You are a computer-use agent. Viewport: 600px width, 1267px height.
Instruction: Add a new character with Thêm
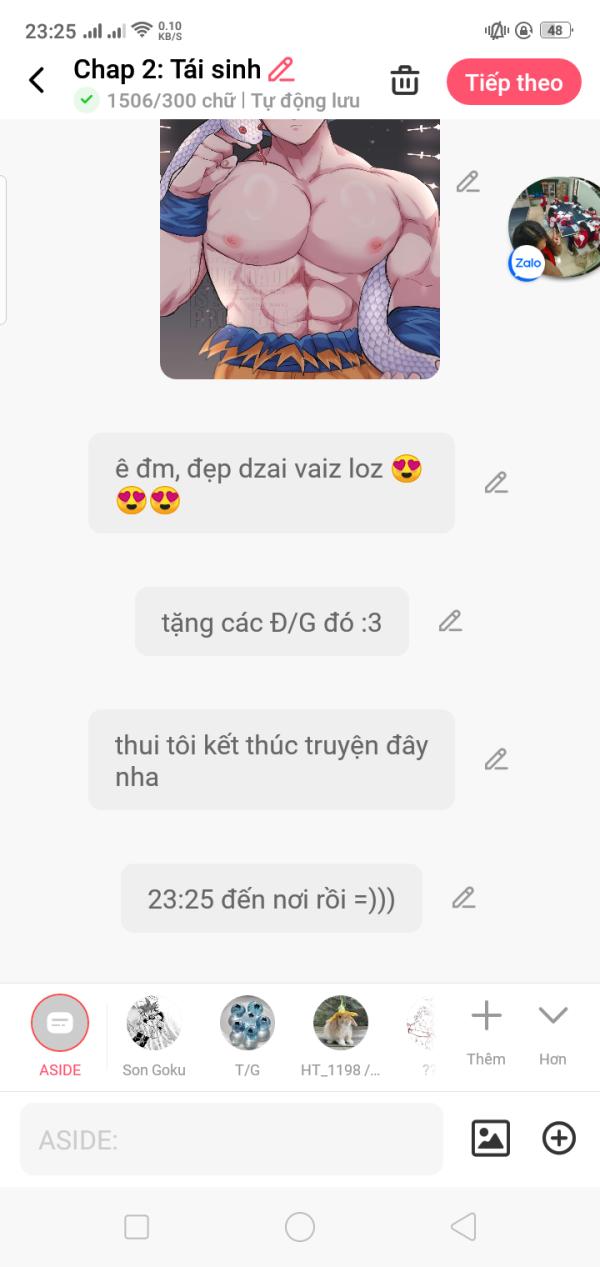[486, 1034]
